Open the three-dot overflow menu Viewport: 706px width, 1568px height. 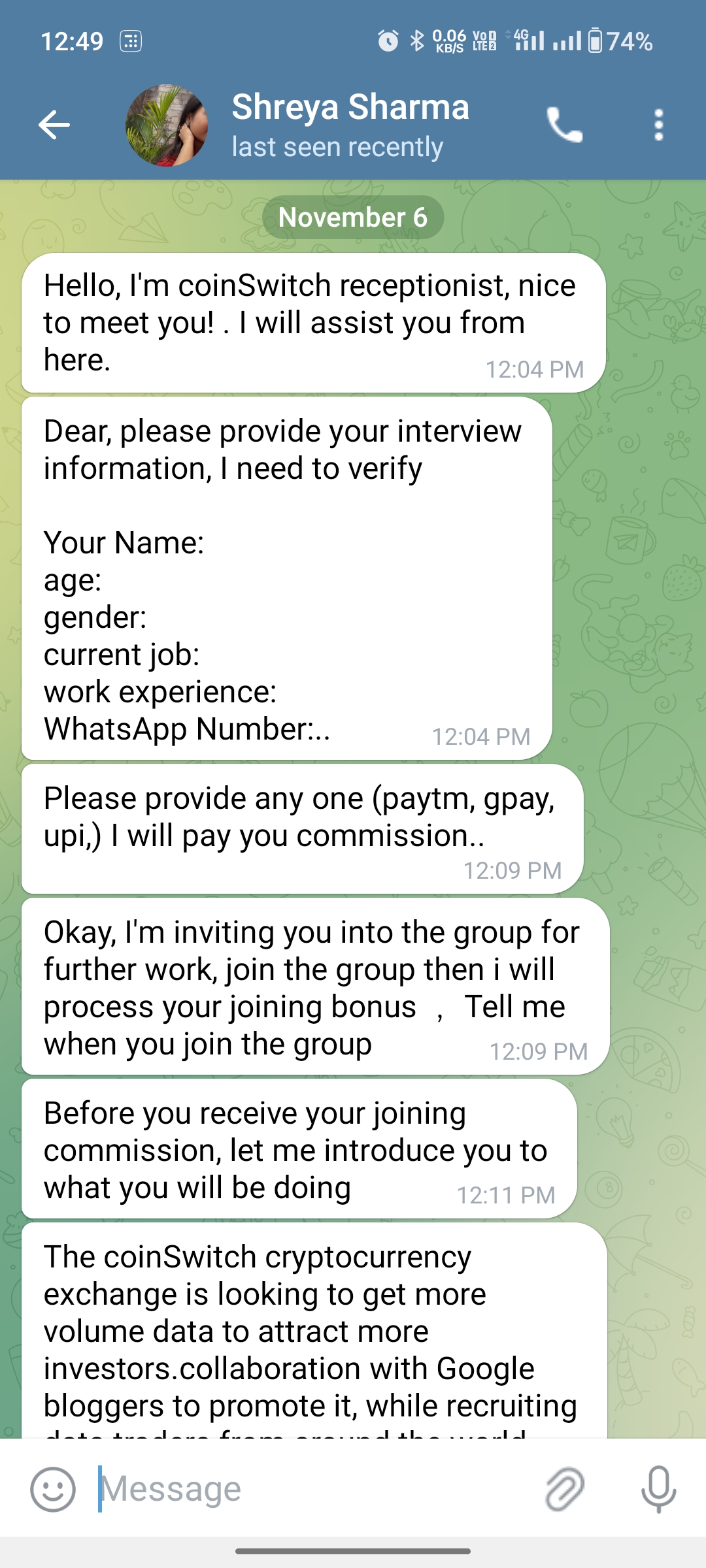658,125
